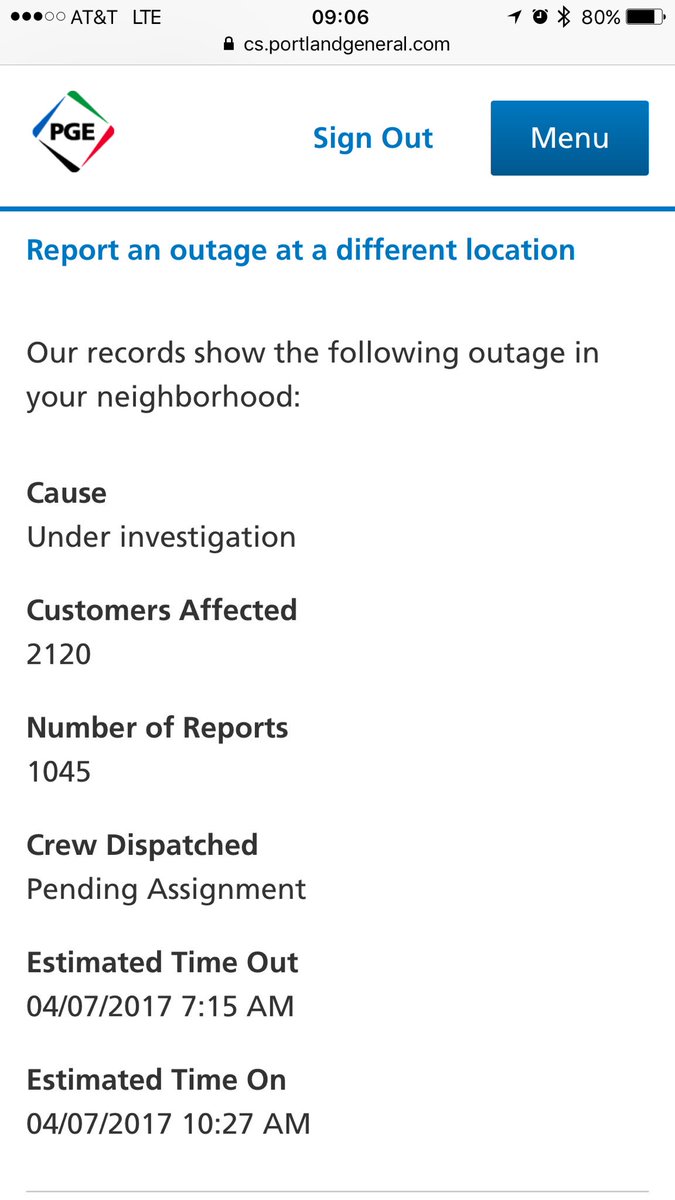This screenshot has width=675, height=1200.
Task: Open the PGE logo home link
Action: (73, 134)
